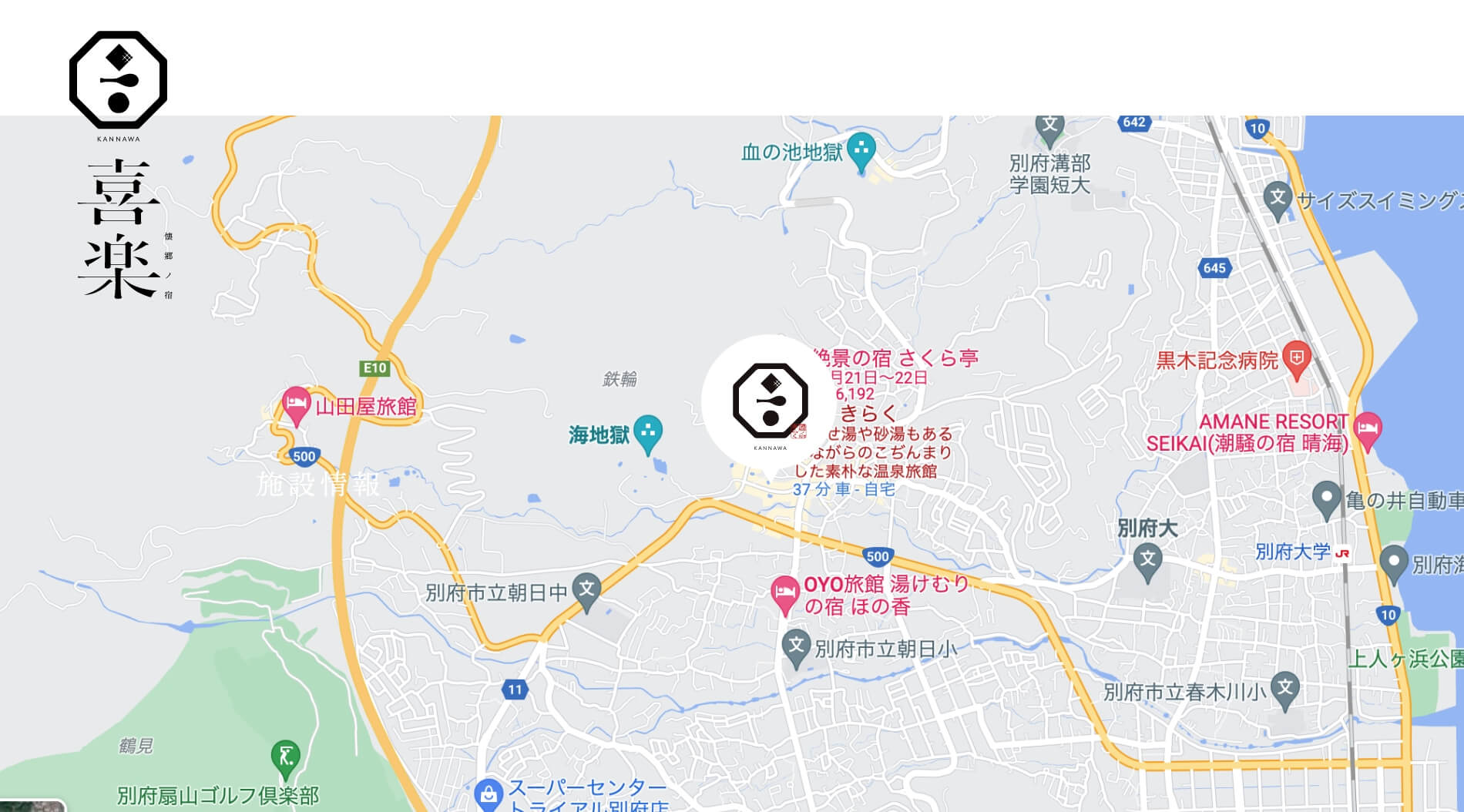This screenshot has height=812, width=1464.
Task: Tap the 別府市立朝日中 school marker
Action: [x=587, y=592]
